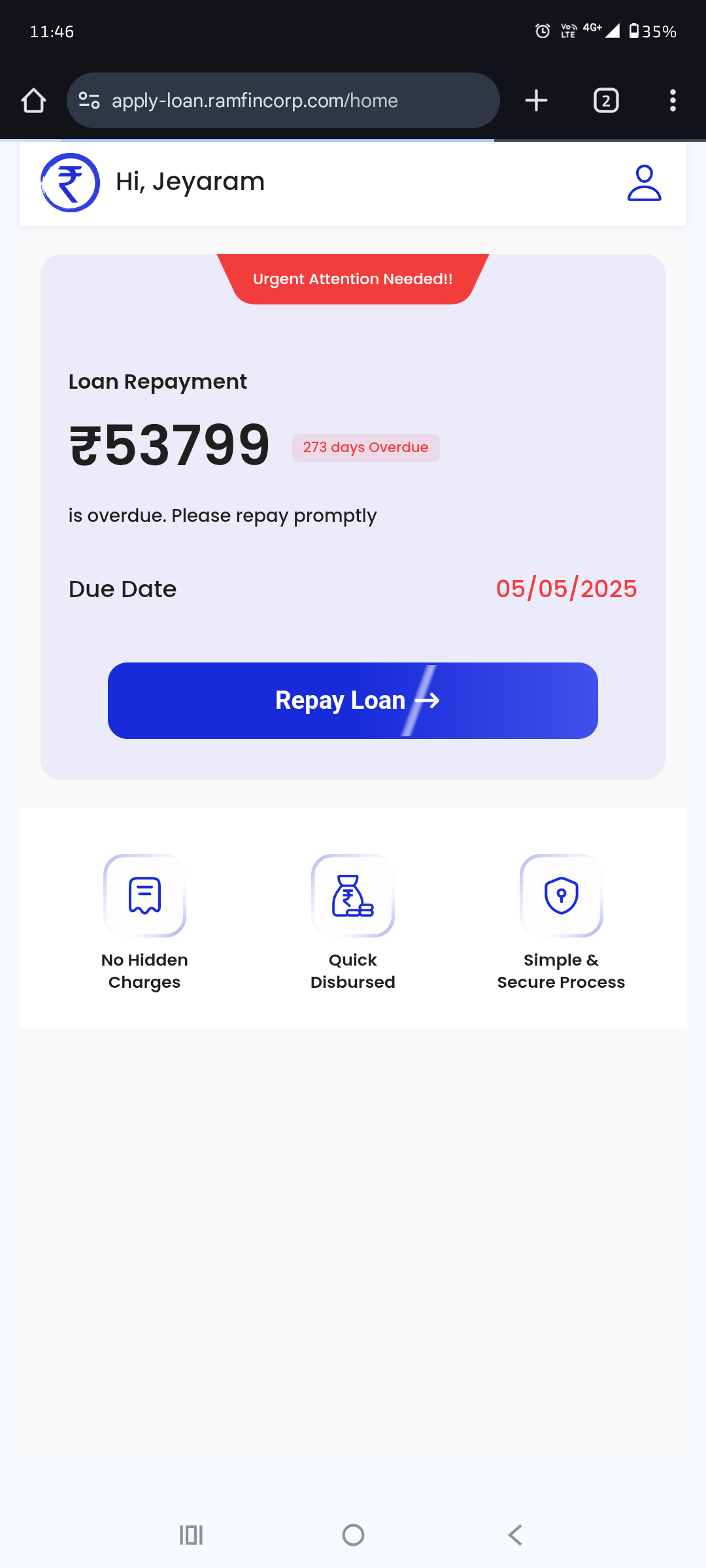This screenshot has height=1568, width=706.
Task: View site information for ramfincorp
Action: [89, 101]
